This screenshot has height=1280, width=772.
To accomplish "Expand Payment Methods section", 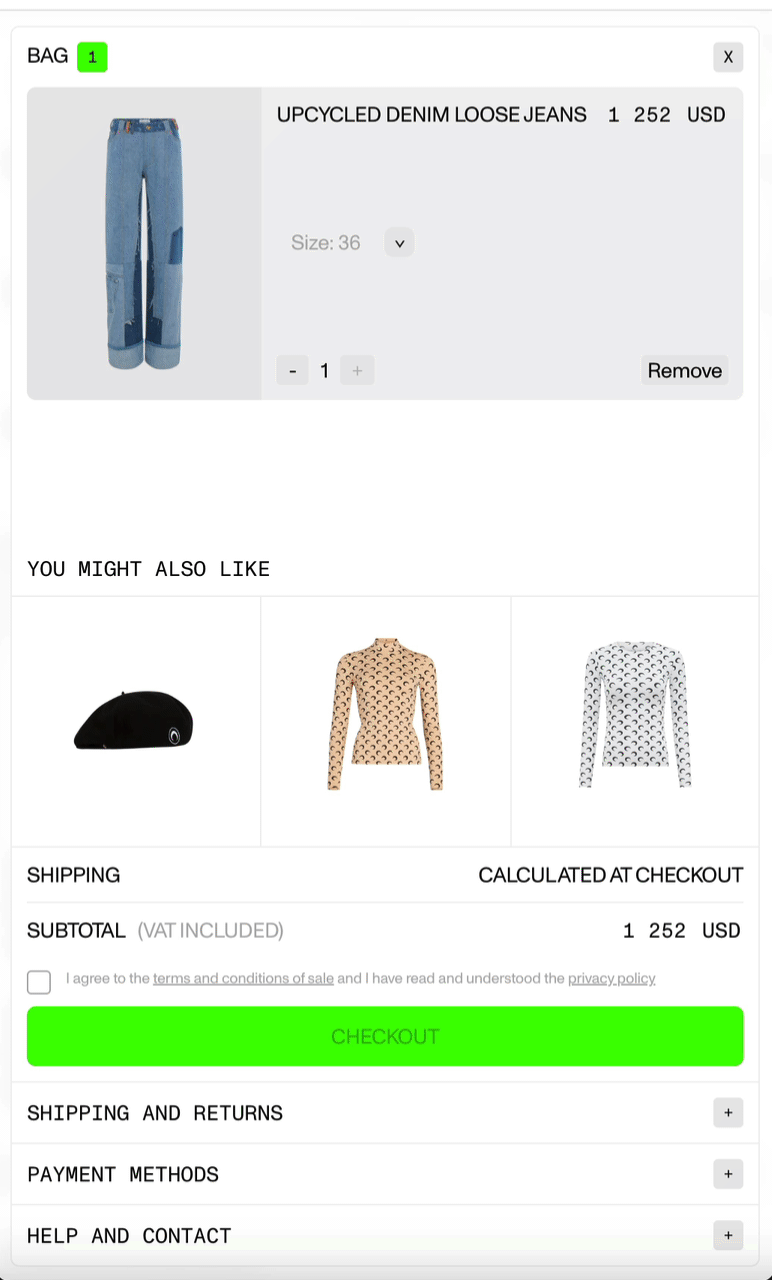I will click(727, 1174).
